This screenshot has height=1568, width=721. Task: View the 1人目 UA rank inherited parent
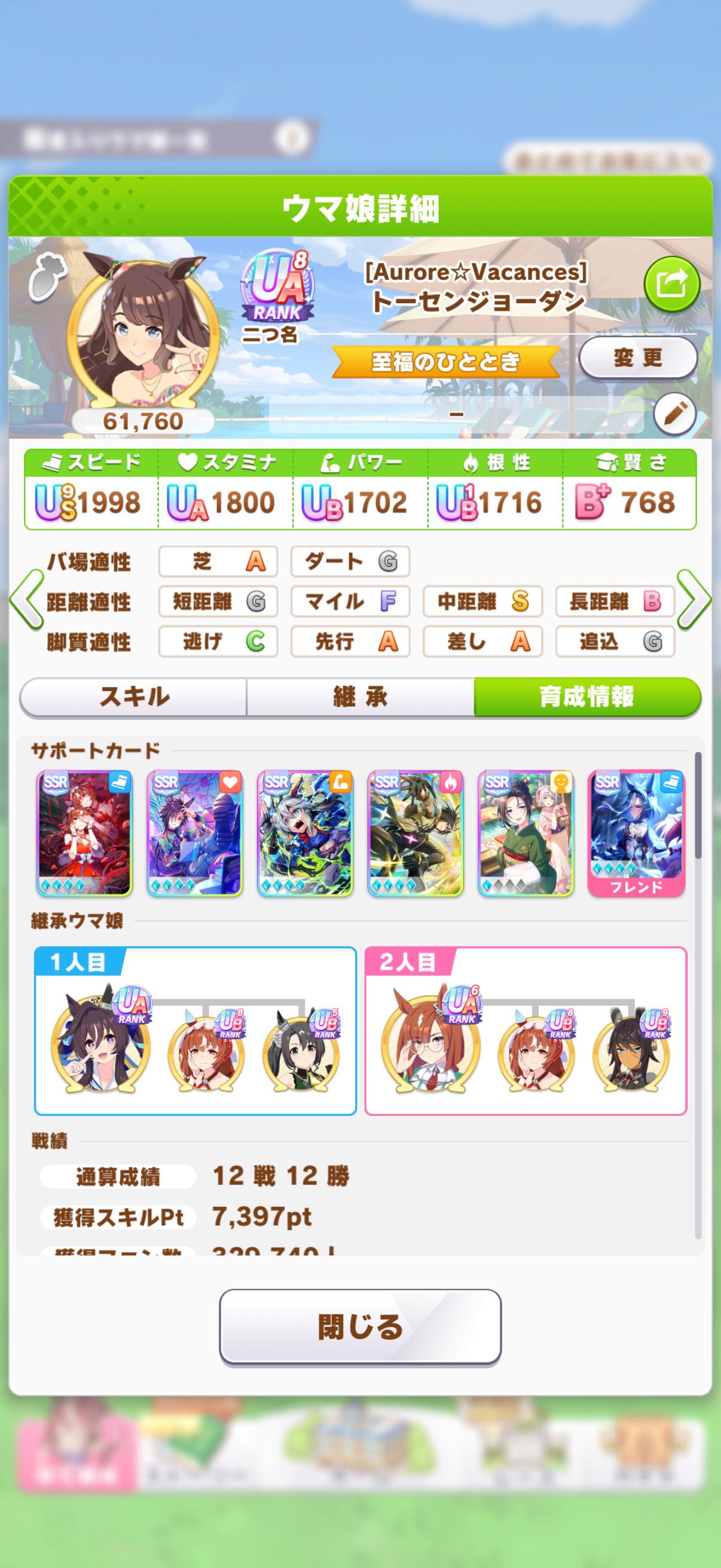click(100, 1044)
